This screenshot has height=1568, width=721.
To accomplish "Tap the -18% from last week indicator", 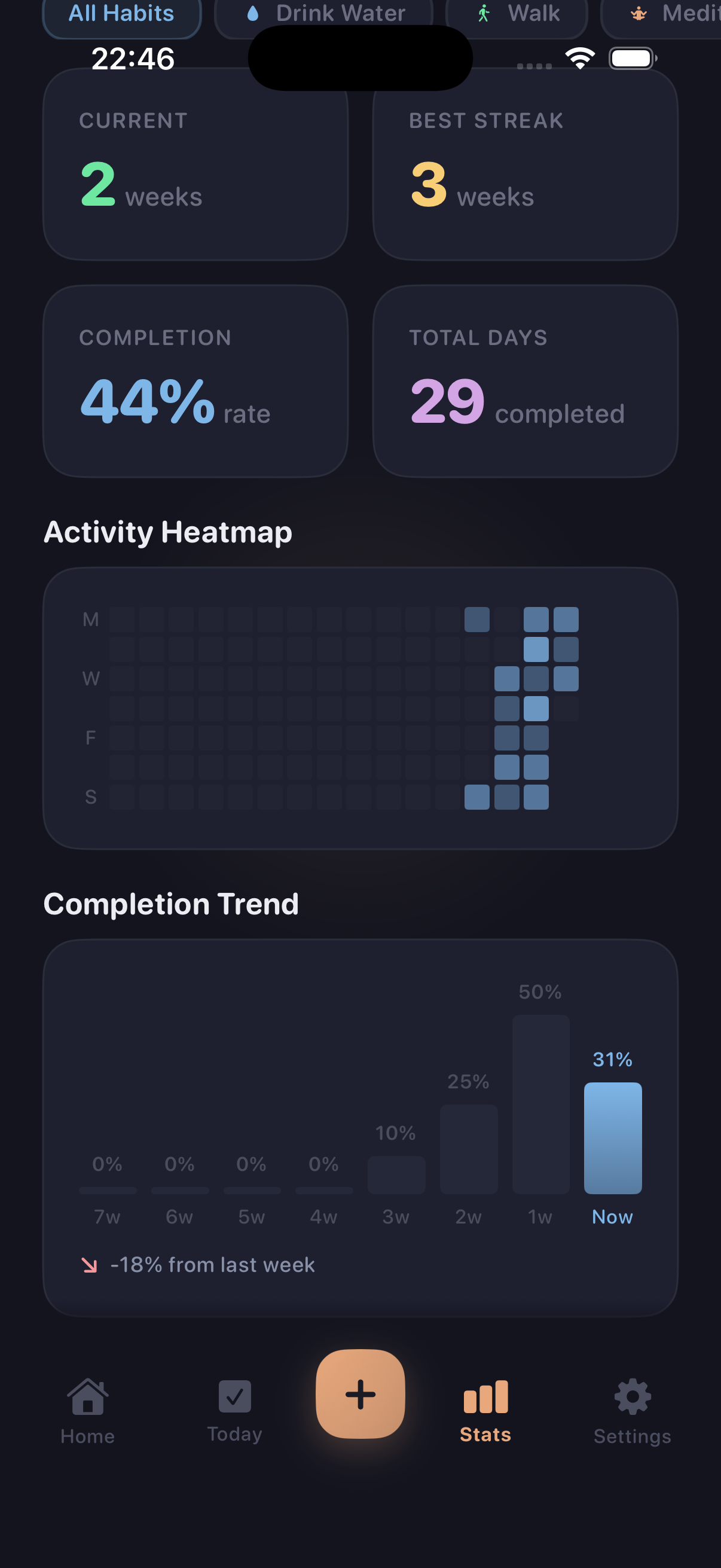I will [199, 1265].
